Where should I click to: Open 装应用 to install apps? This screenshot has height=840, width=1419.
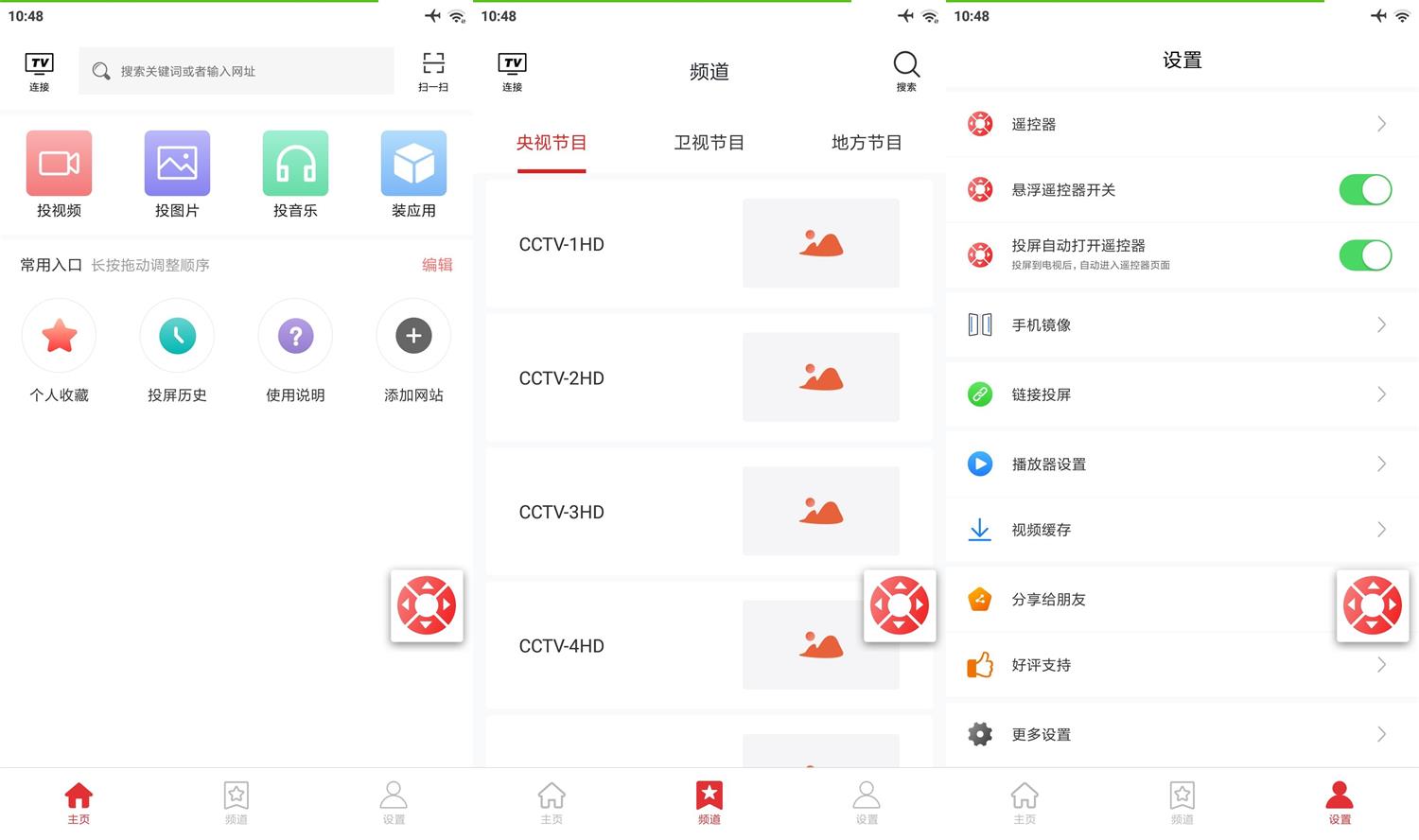click(413, 174)
